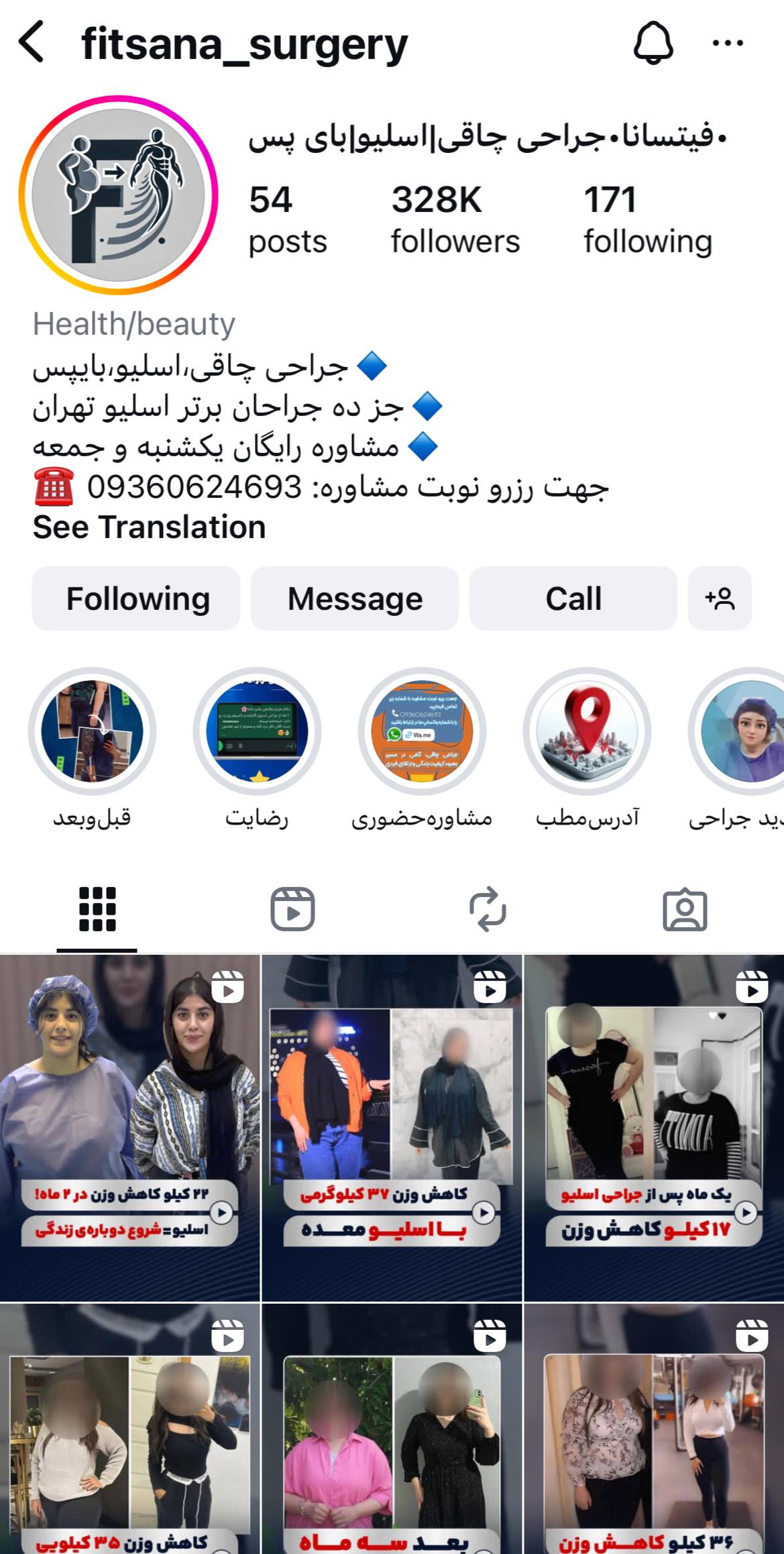Open the مشاوره‌حضوری story highlight
784x1554 pixels.
(x=422, y=731)
